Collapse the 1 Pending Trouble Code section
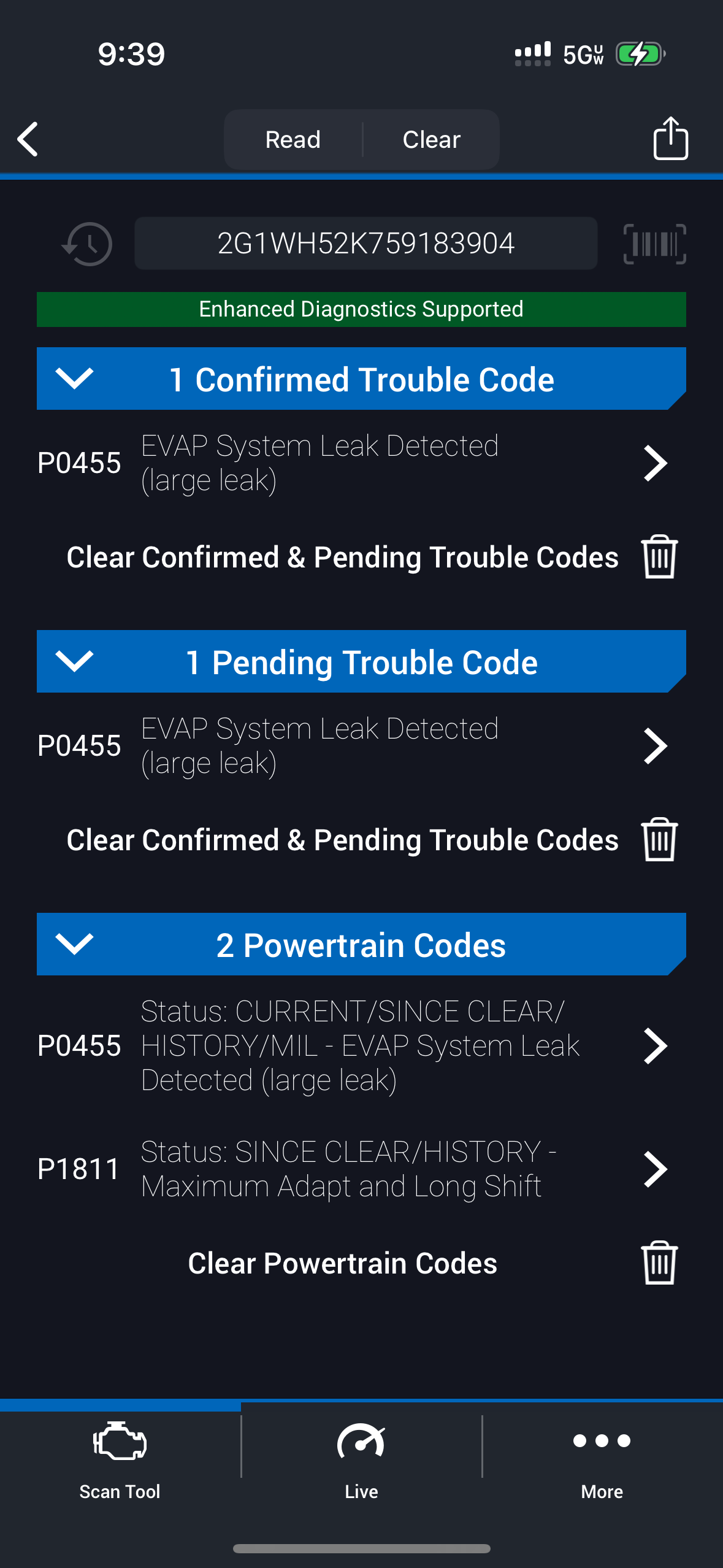This screenshot has width=723, height=1568. tap(74, 661)
